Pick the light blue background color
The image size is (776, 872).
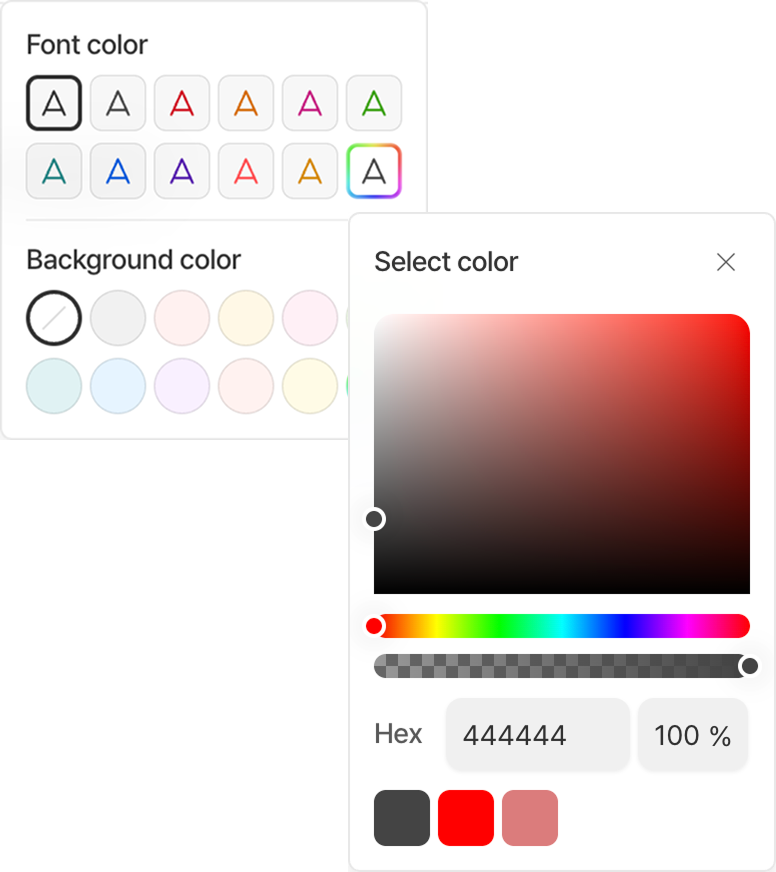pos(118,386)
